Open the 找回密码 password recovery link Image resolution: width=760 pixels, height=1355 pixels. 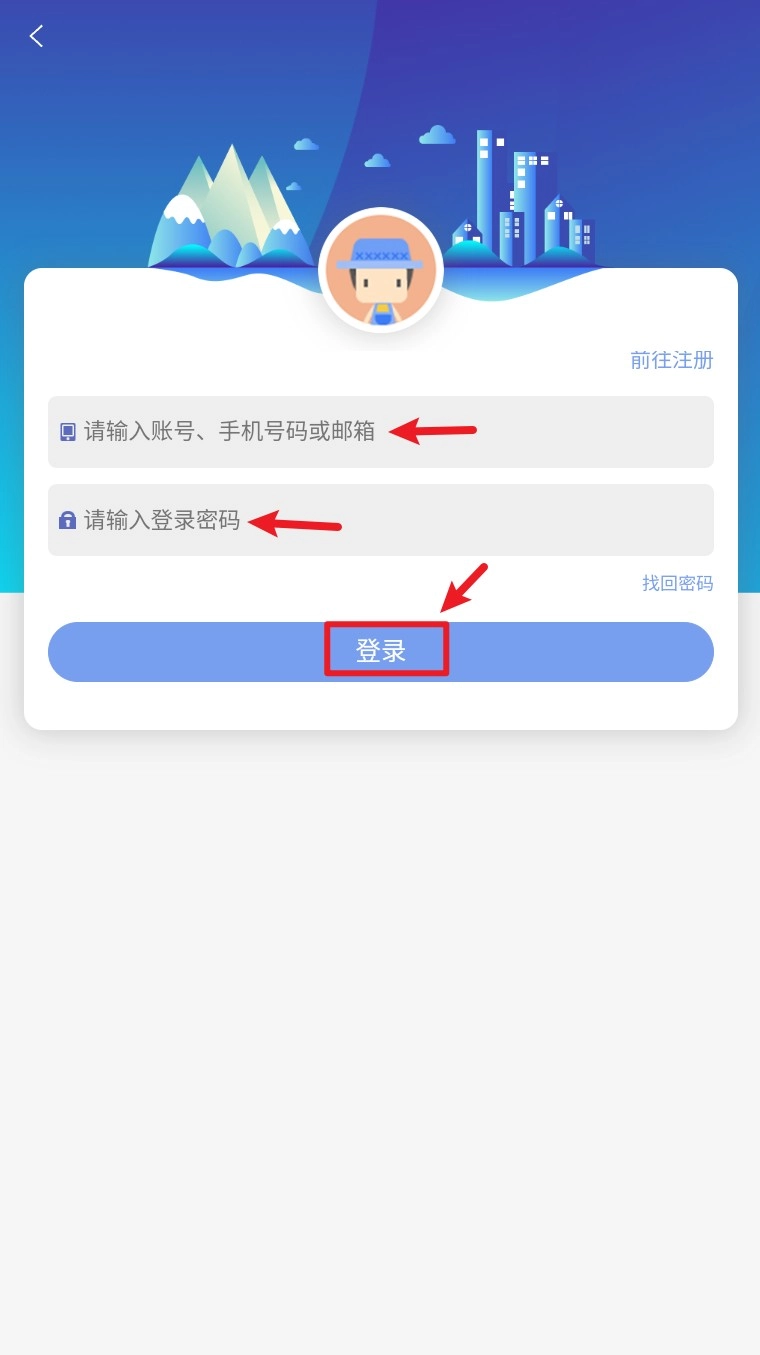tap(677, 583)
